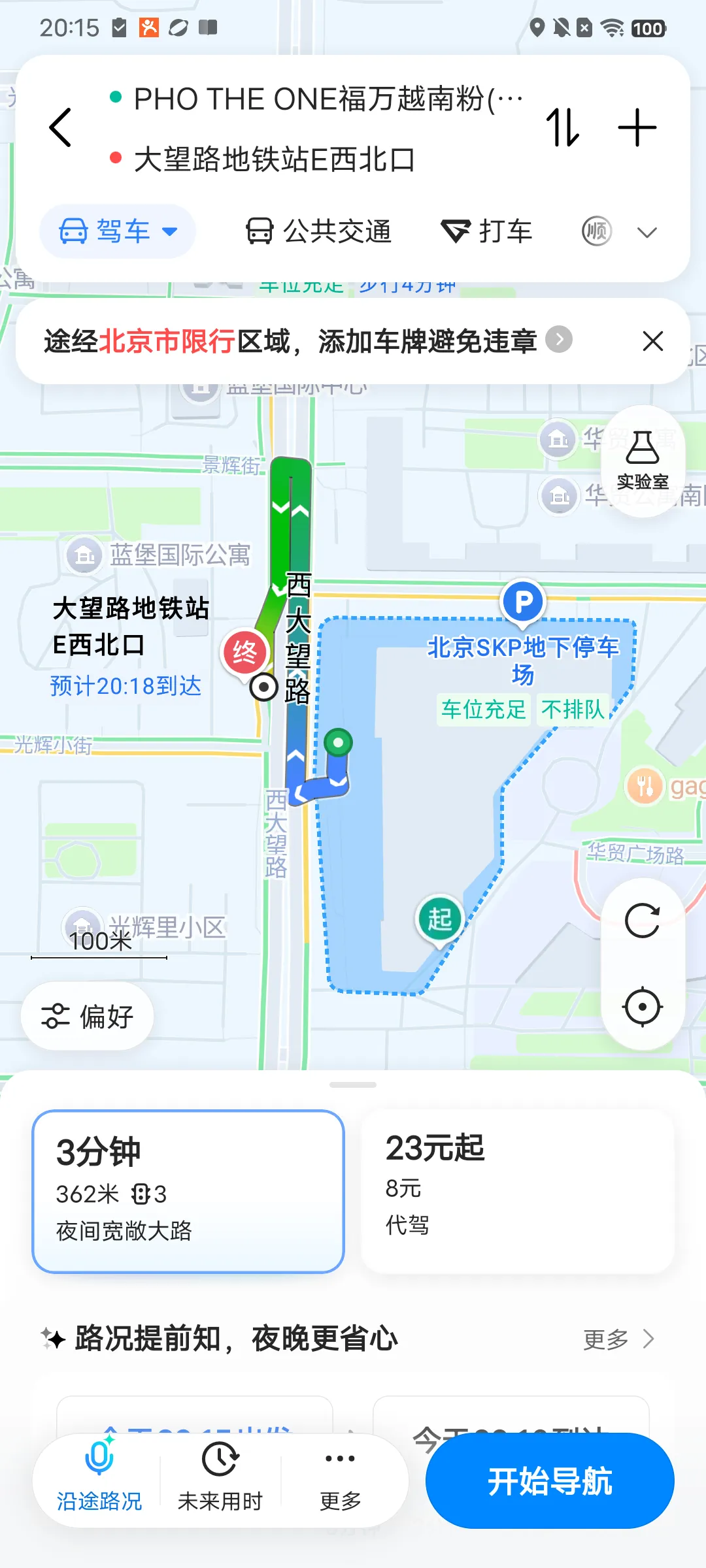Screen dimensions: 706x1568
Task: Refresh the route with the reload icon
Action: click(643, 921)
